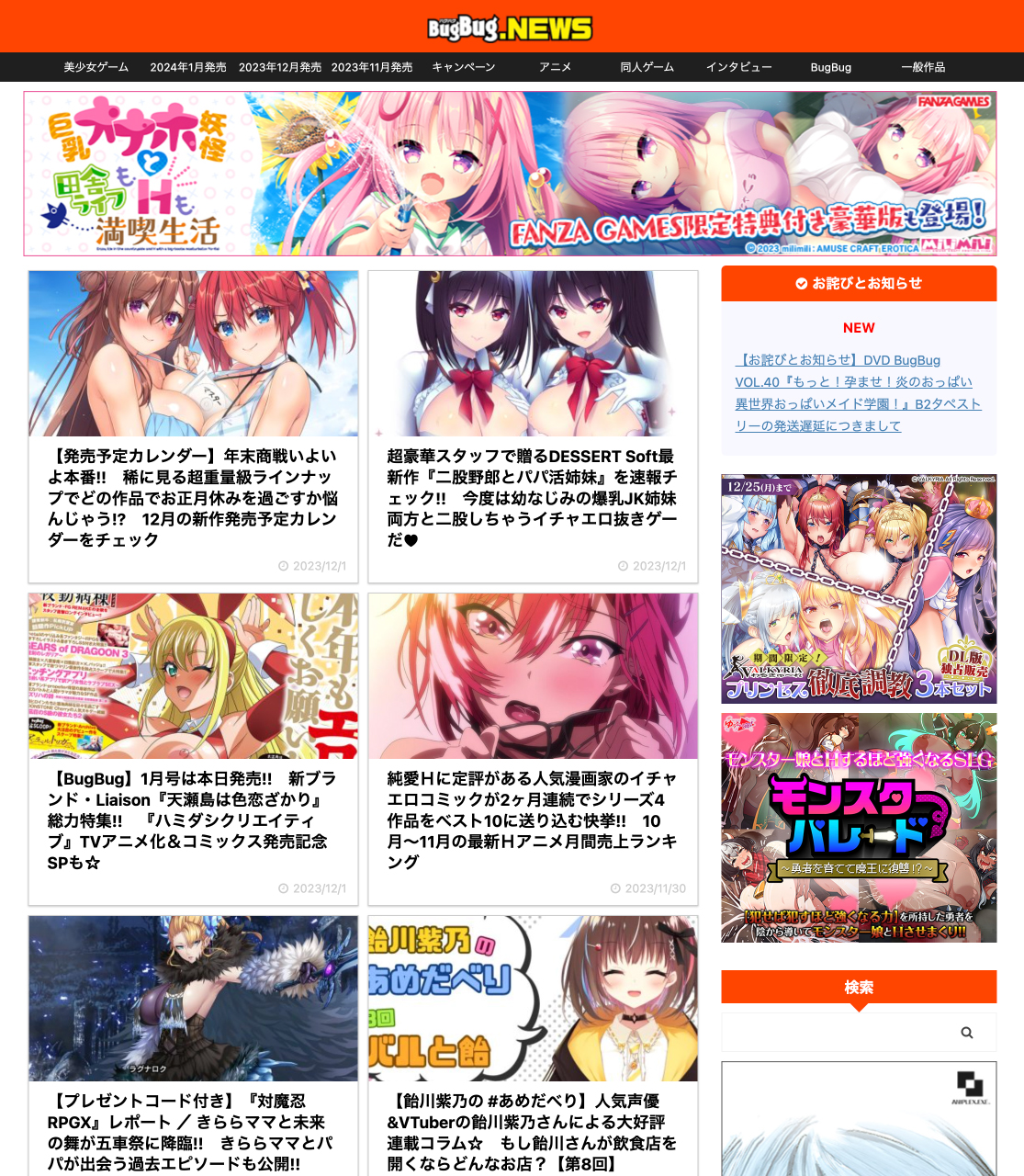Open the 一般作品 category
Image resolution: width=1024 pixels, height=1176 pixels.
pos(923,67)
